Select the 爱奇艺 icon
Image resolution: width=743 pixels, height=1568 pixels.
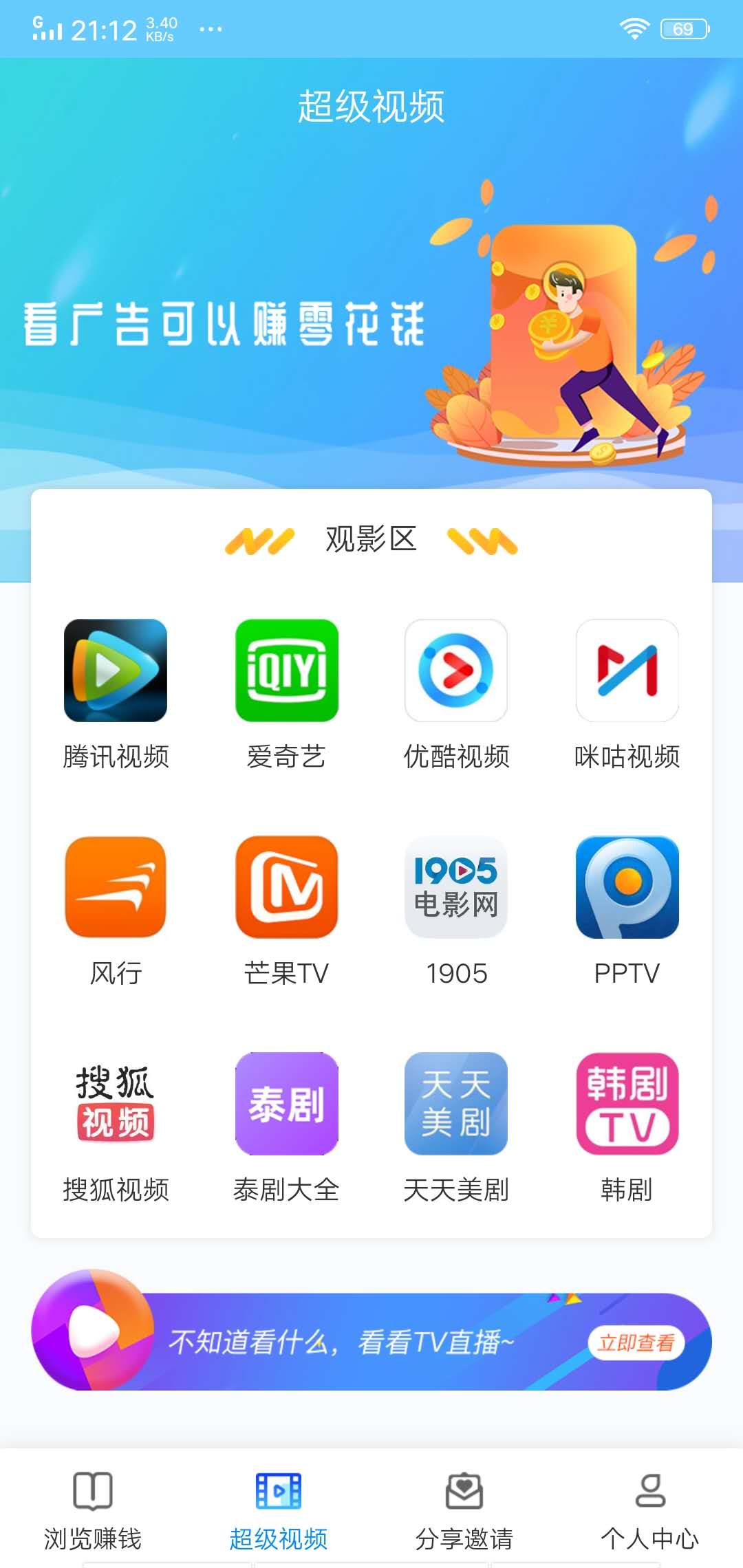(x=286, y=671)
